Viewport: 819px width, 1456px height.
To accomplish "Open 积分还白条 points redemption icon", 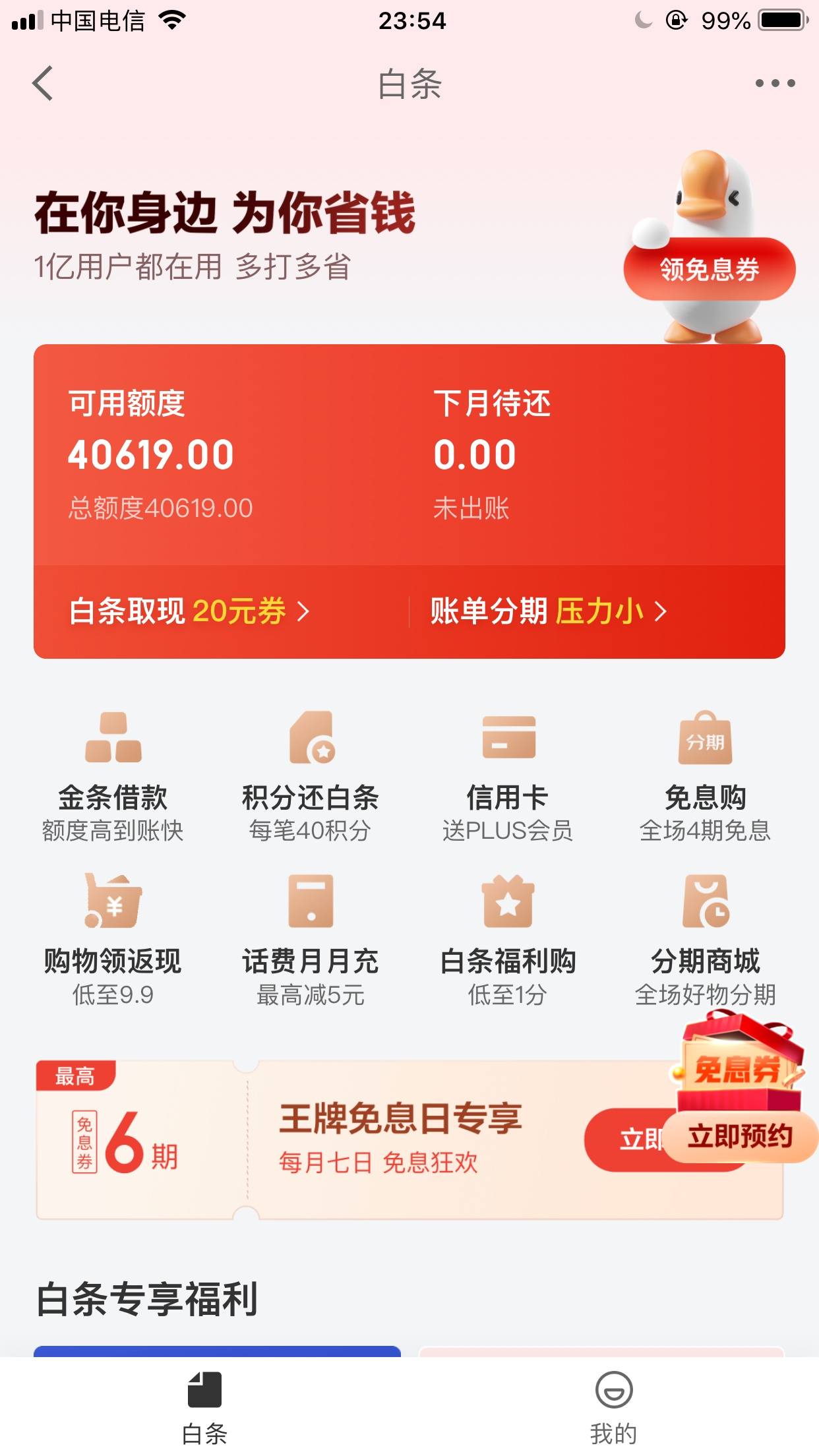I will [311, 742].
